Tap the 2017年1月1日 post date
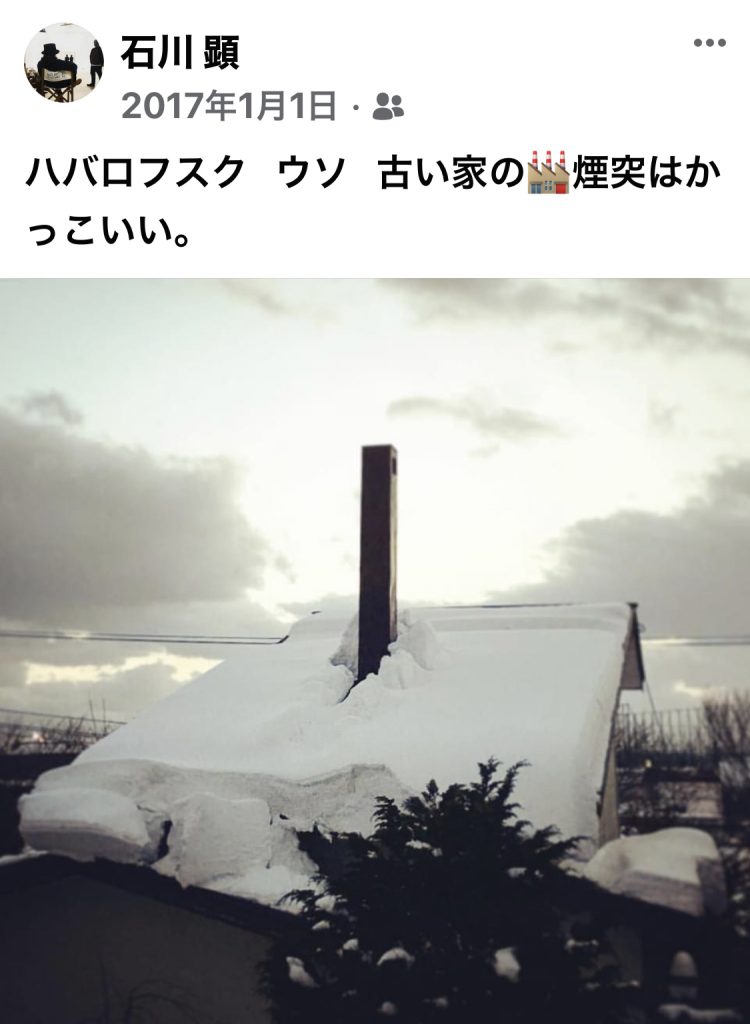 point(229,106)
